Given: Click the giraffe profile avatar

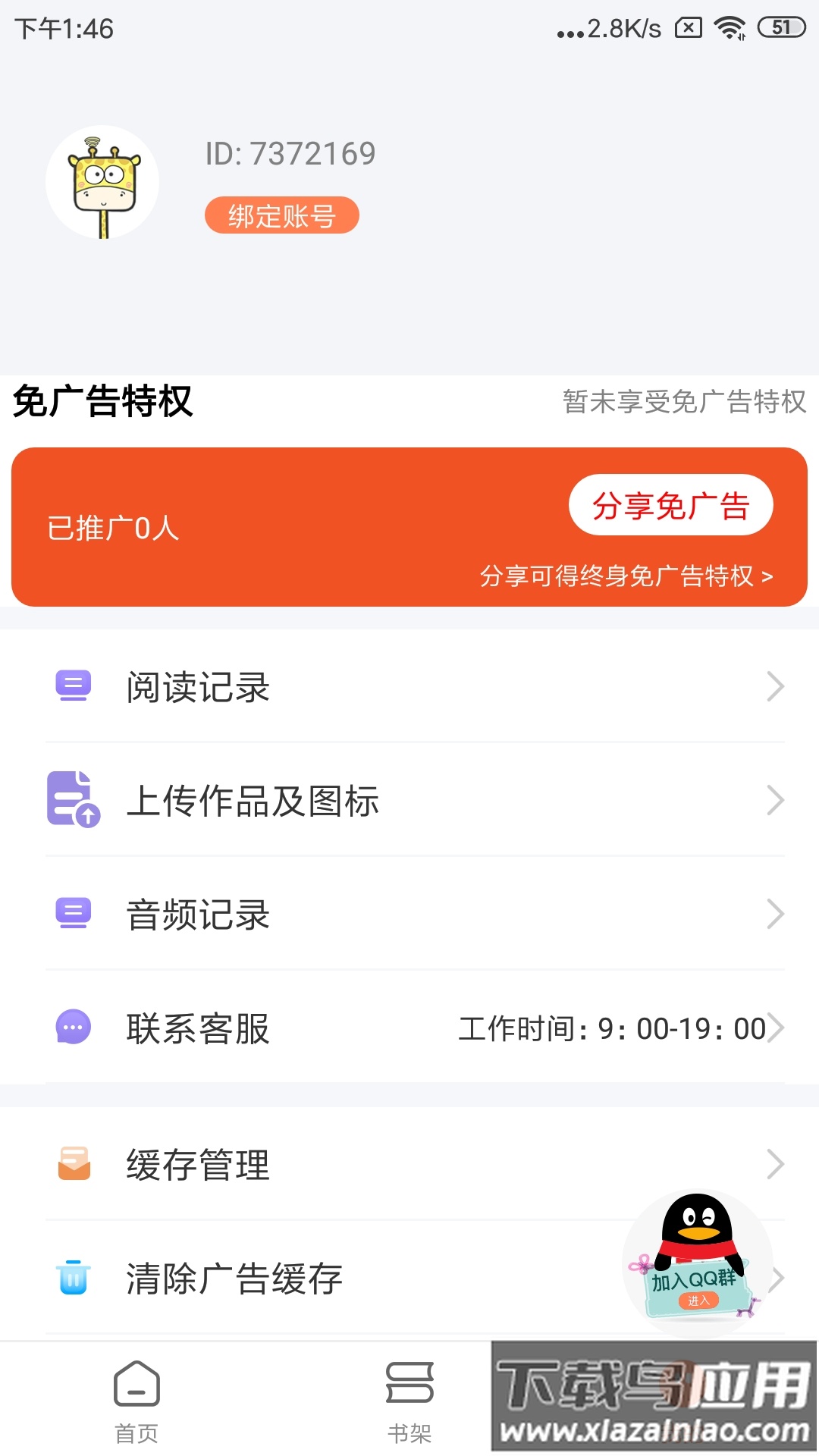Looking at the screenshot, I should tap(104, 182).
